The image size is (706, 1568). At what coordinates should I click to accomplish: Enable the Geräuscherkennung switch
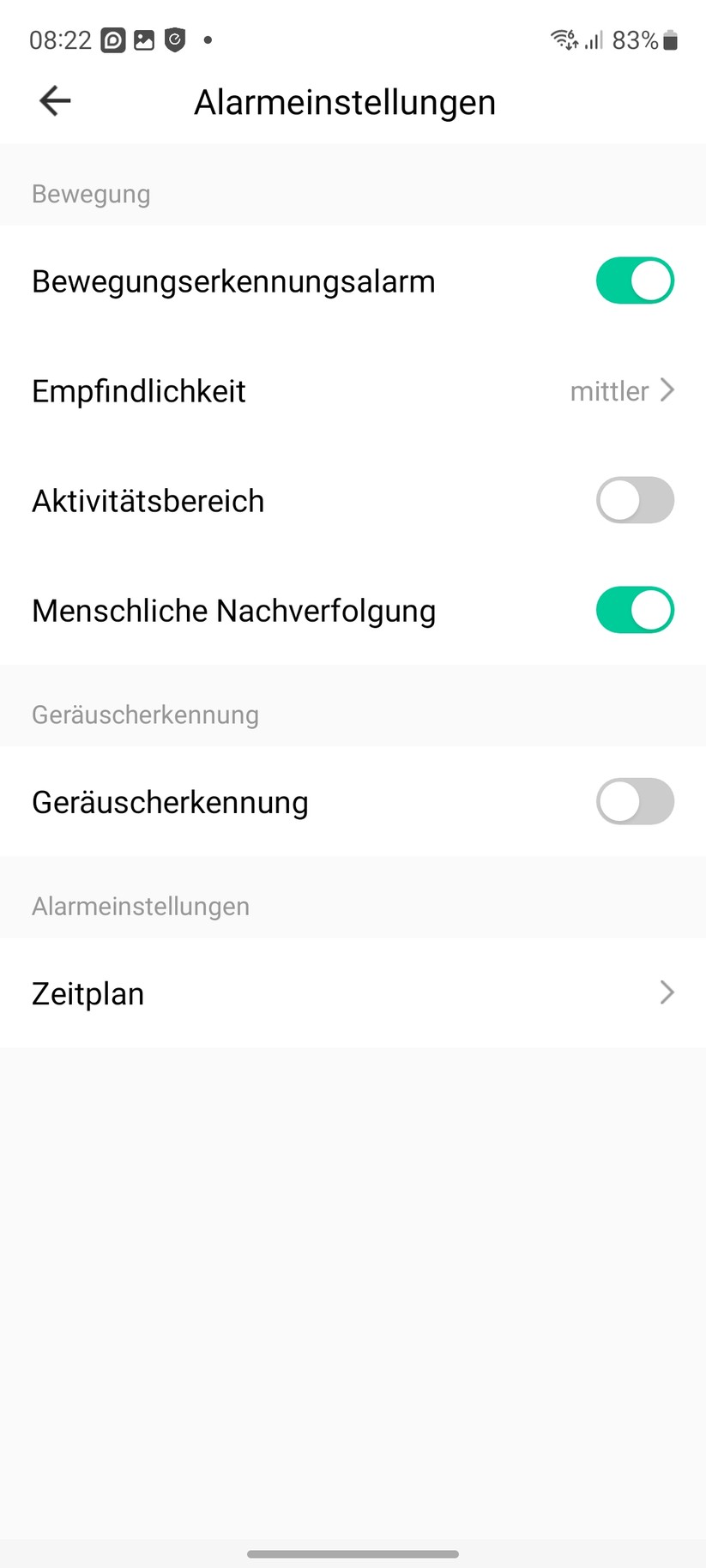[635, 801]
